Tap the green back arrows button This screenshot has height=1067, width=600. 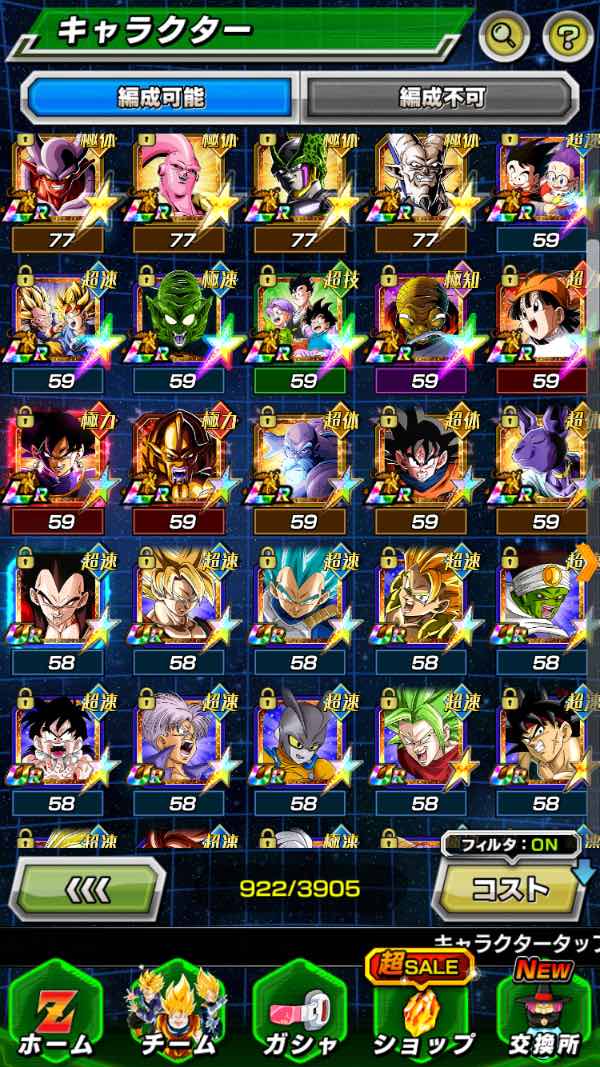88,887
